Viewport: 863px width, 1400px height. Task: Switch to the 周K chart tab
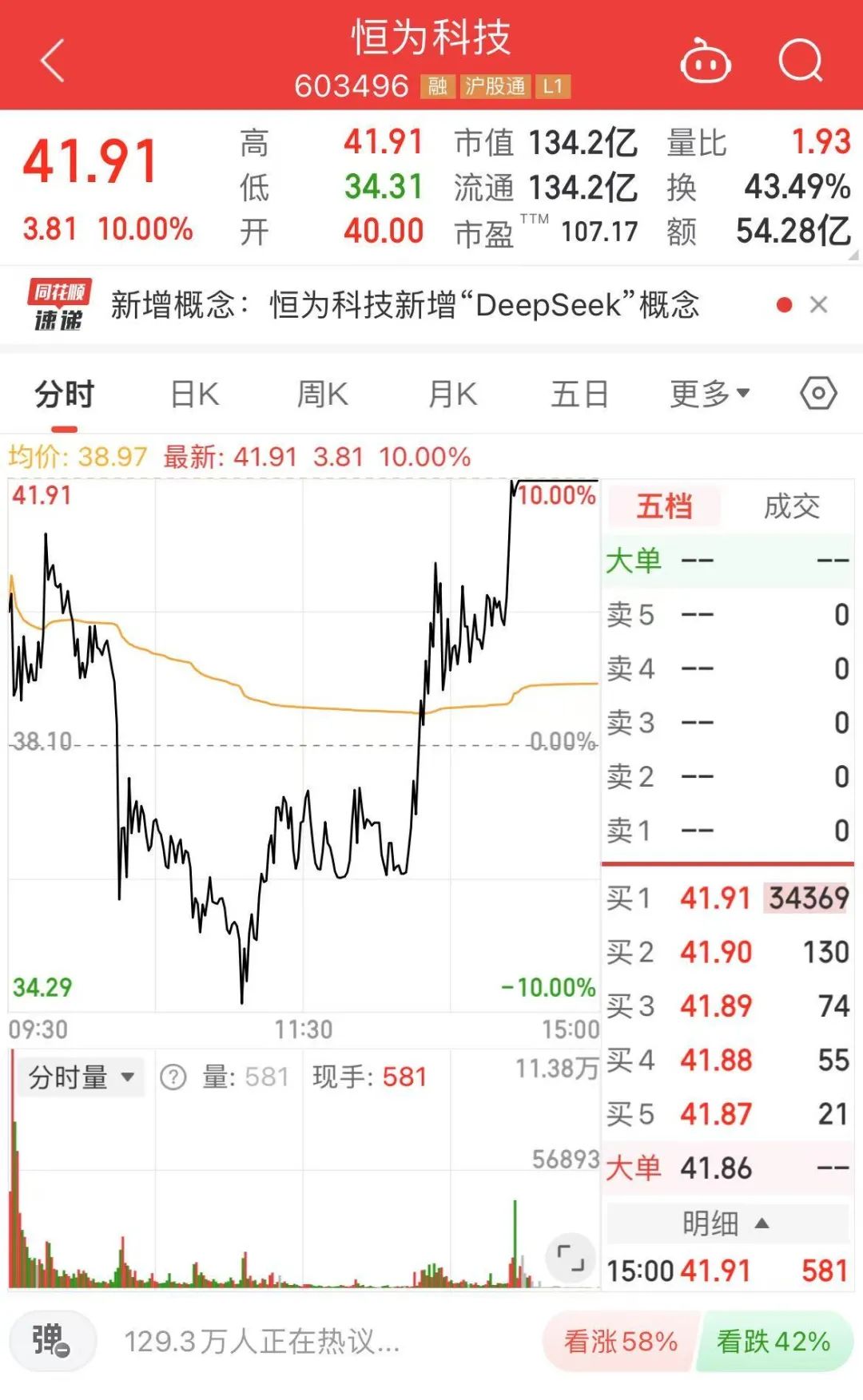(x=322, y=395)
